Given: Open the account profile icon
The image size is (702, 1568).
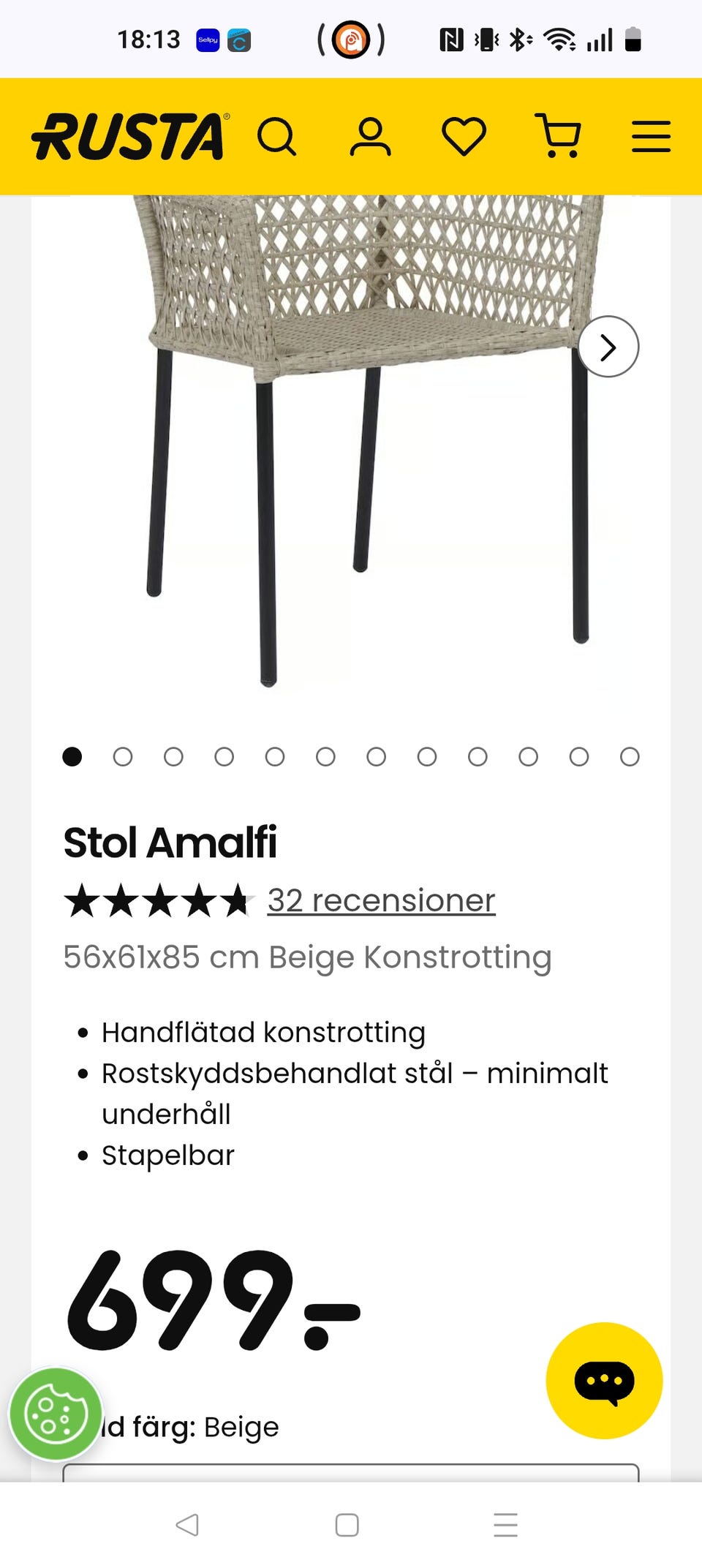Looking at the screenshot, I should (x=371, y=136).
